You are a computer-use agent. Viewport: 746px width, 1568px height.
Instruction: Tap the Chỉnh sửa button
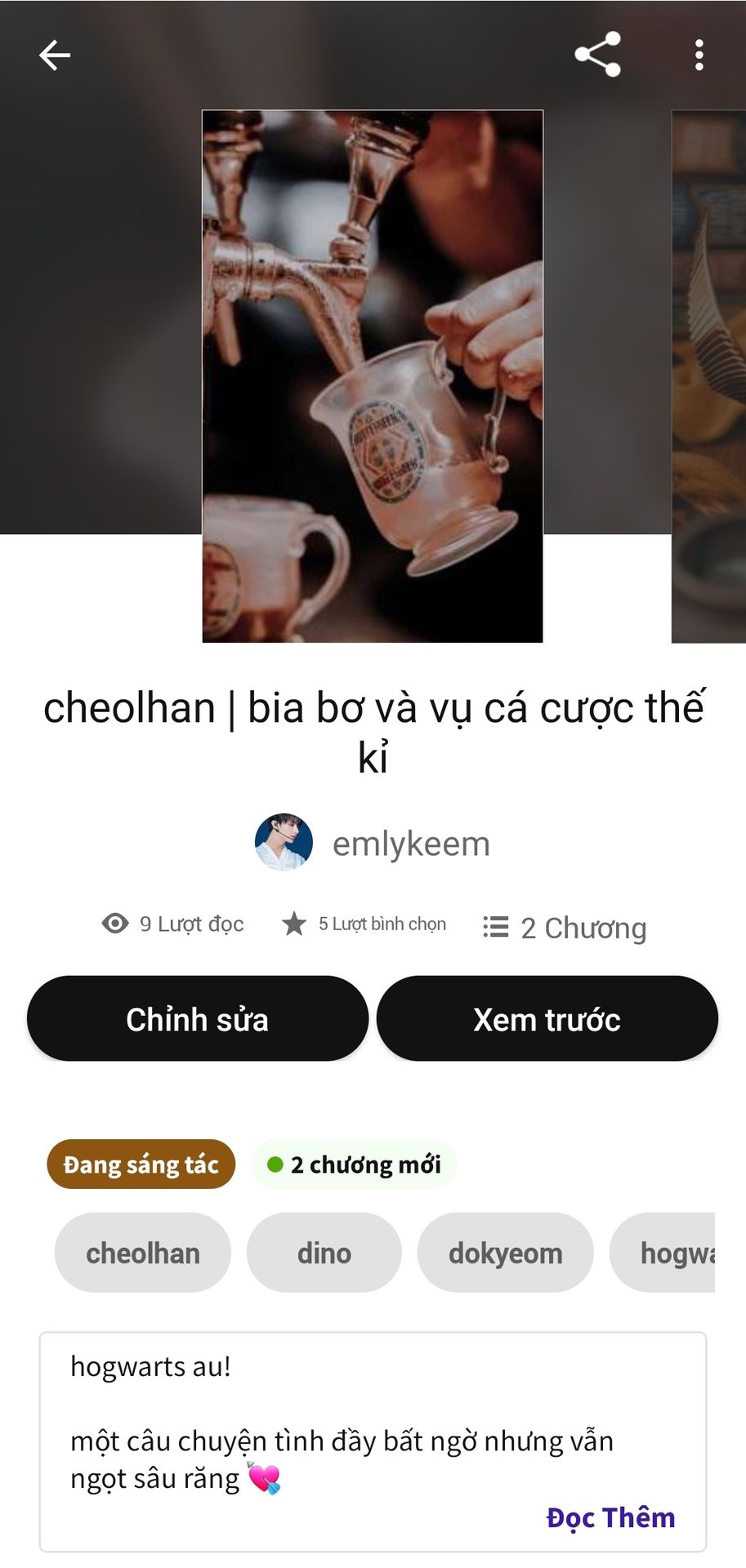pos(198,1019)
